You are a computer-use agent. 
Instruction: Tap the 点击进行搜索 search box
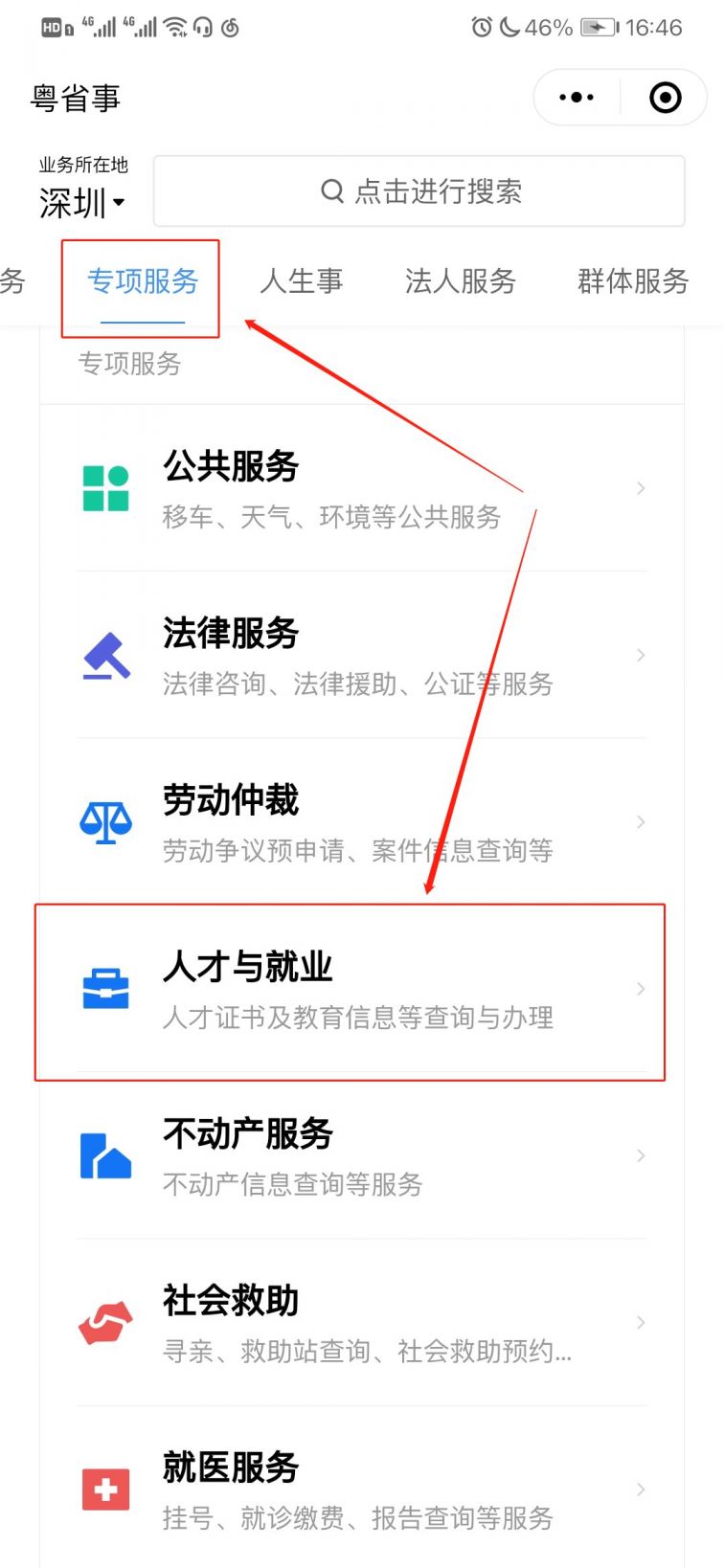[x=419, y=191]
